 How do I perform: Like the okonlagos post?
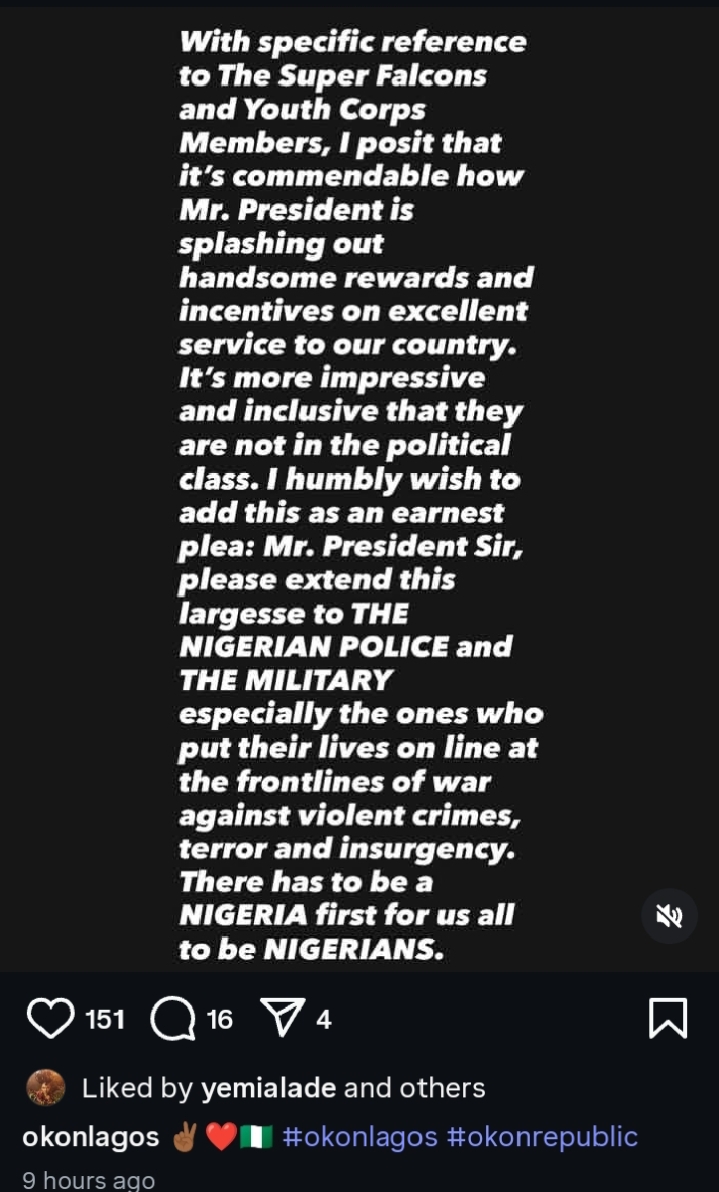pos(50,1019)
